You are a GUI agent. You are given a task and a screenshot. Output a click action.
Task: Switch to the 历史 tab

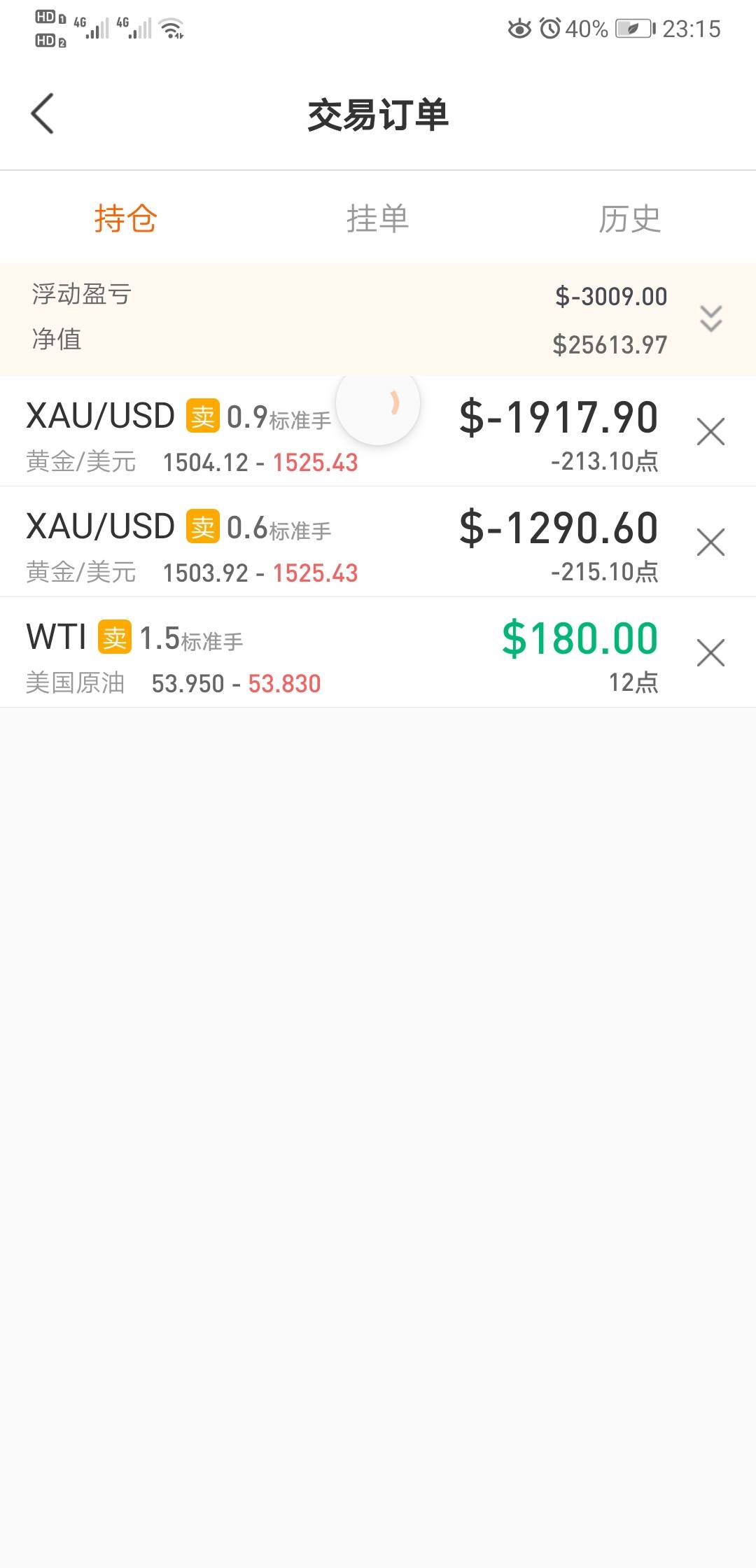tap(629, 218)
